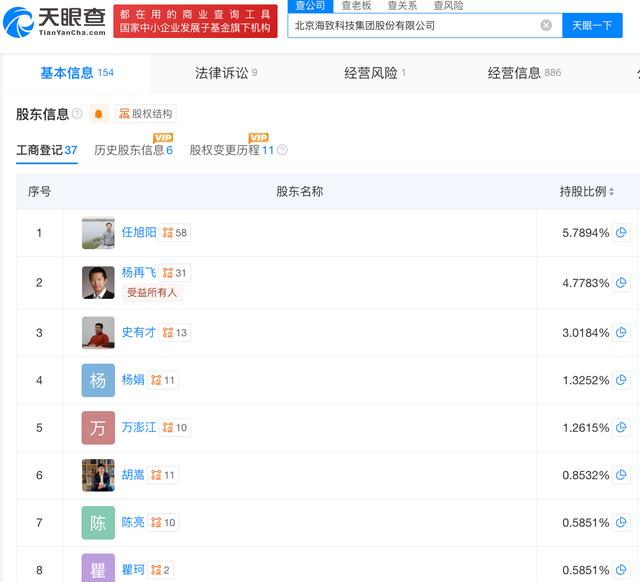Tap the 天眼一下 search button
This screenshot has height=582, width=640.
coord(592,25)
